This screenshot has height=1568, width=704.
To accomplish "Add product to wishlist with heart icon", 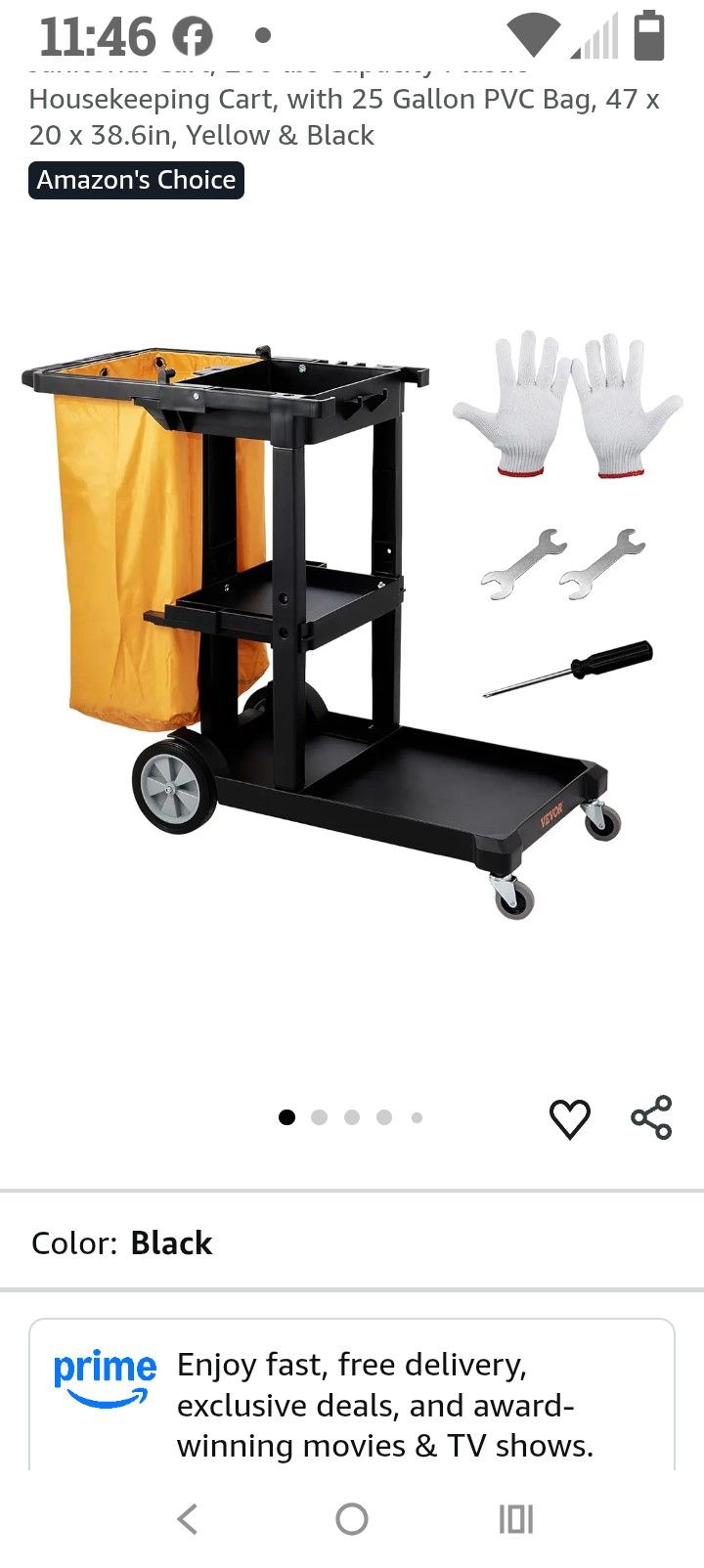I will (x=570, y=1117).
